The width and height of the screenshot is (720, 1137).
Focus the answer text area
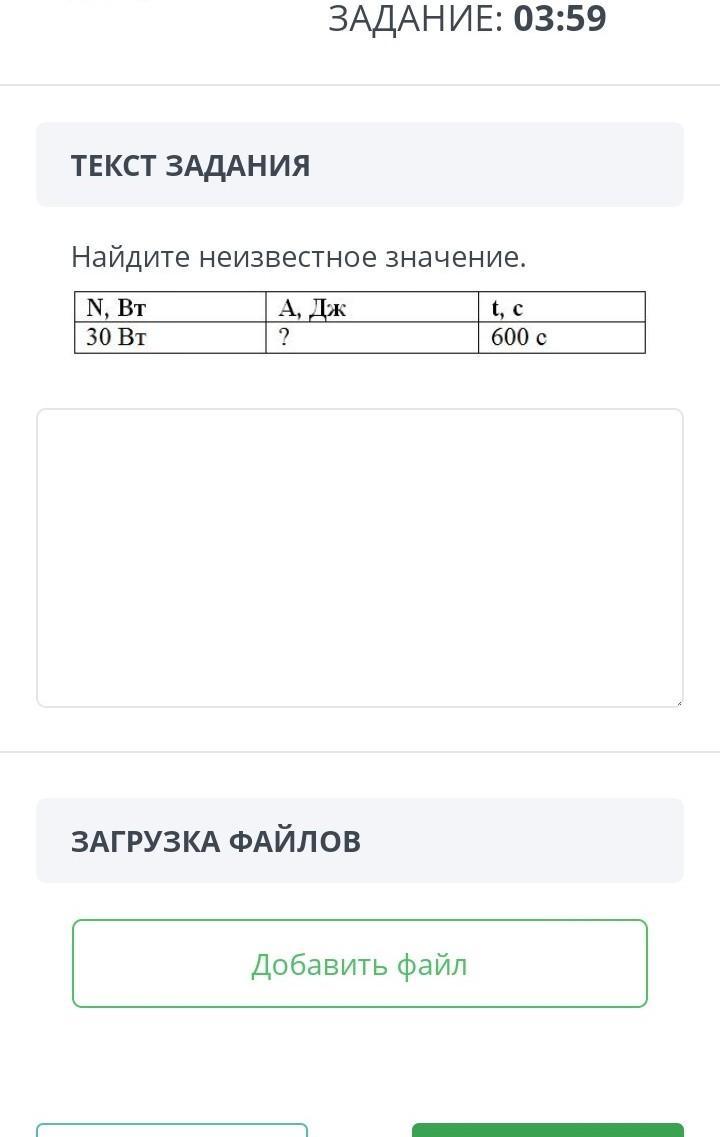(x=360, y=557)
